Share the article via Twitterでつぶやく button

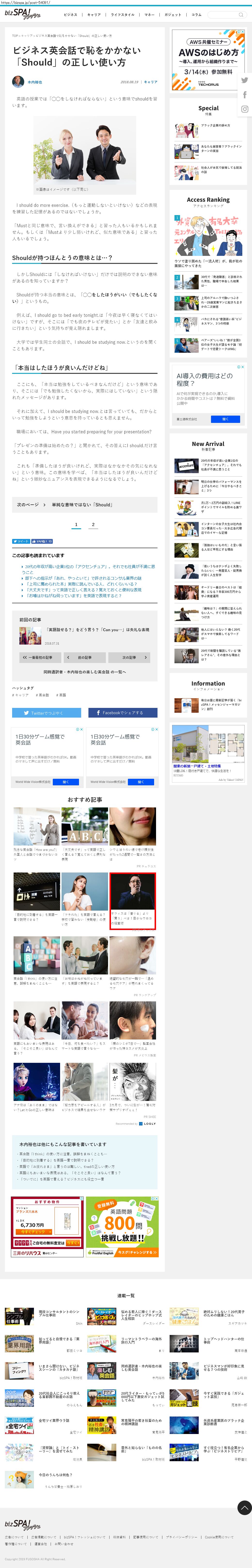tap(46, 713)
